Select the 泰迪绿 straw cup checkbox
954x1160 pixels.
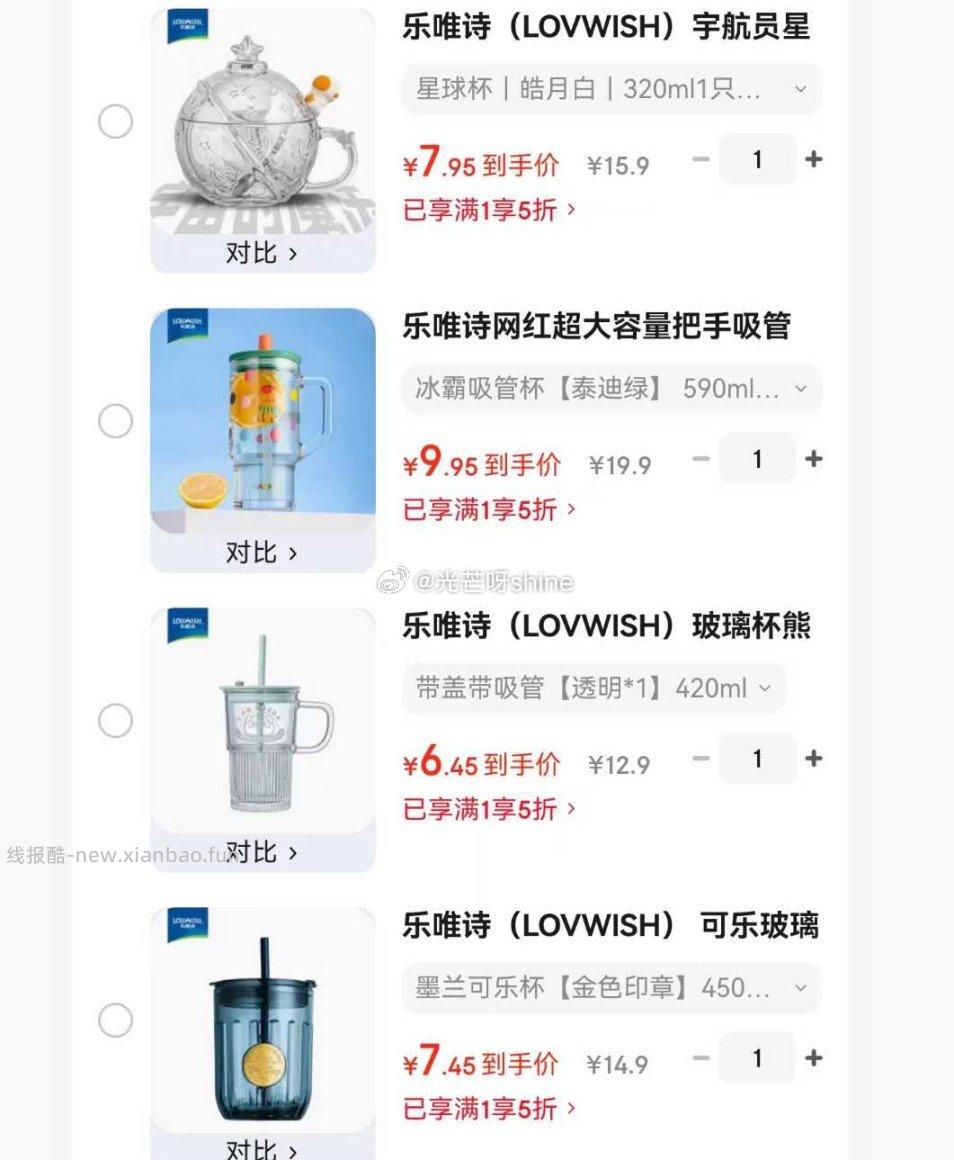pos(115,420)
